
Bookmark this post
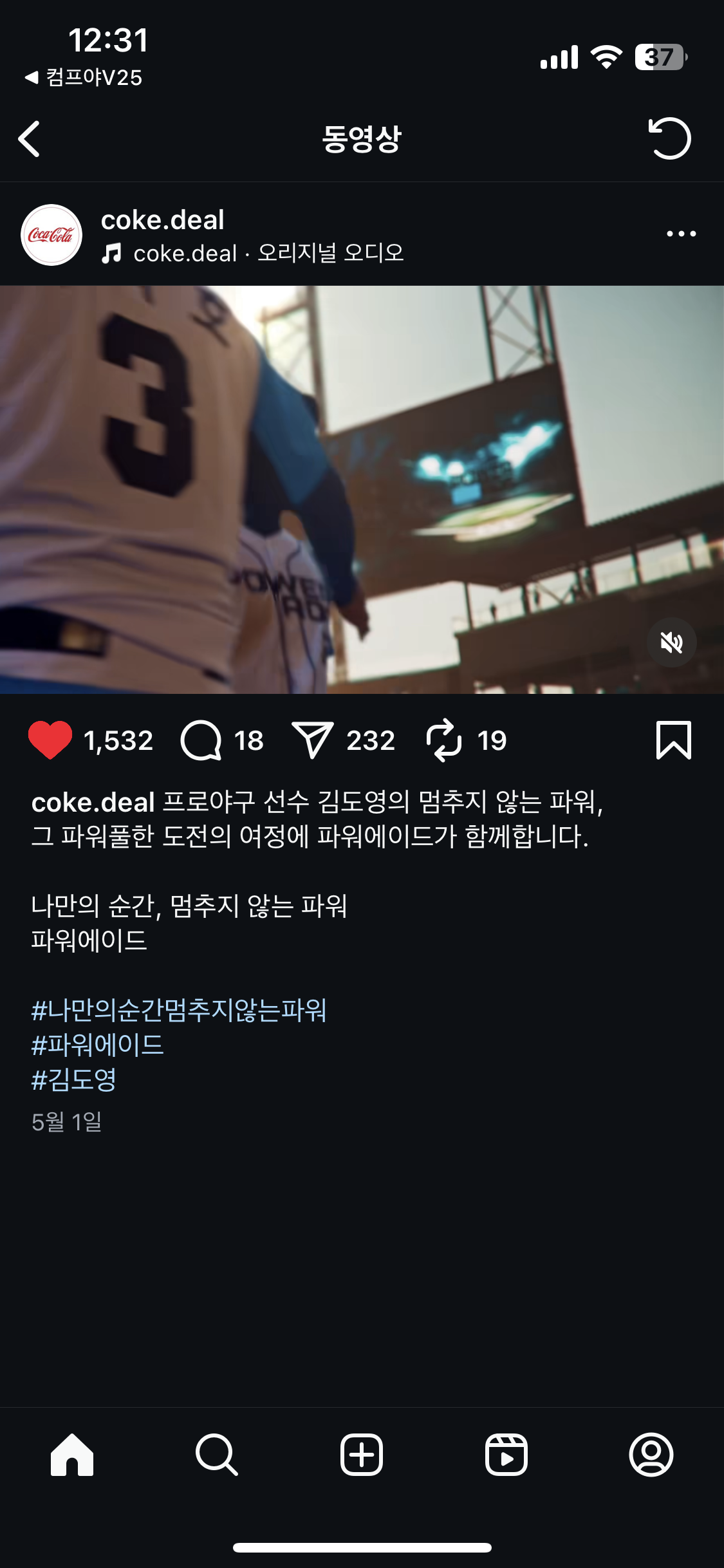pos(673,740)
